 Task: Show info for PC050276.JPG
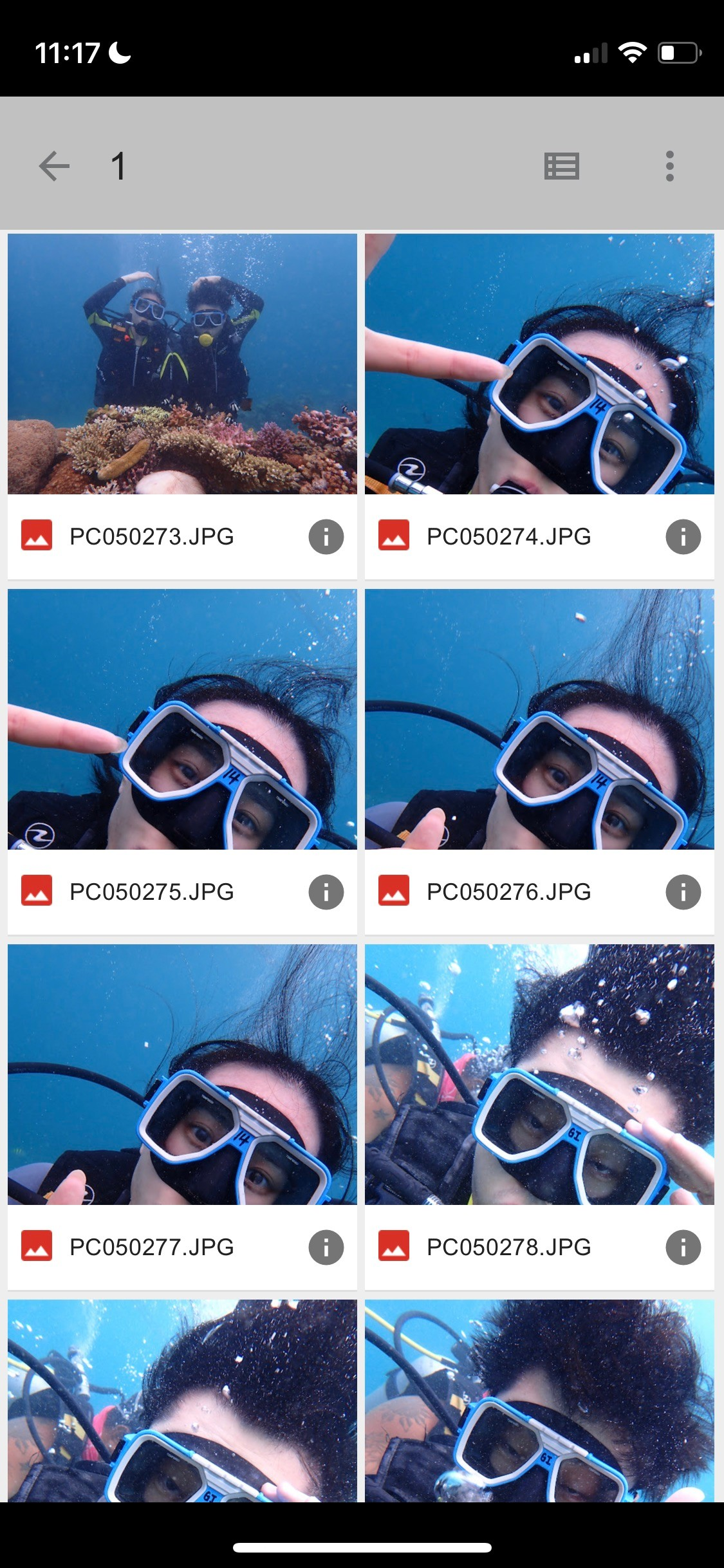click(x=683, y=892)
